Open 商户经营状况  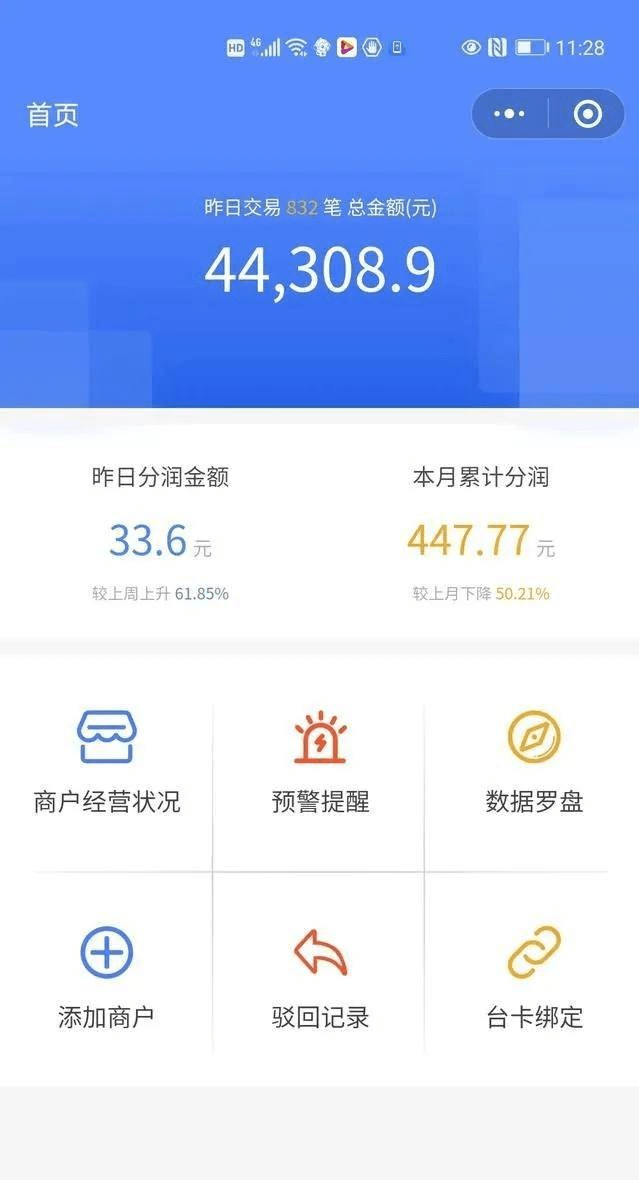click(106, 762)
